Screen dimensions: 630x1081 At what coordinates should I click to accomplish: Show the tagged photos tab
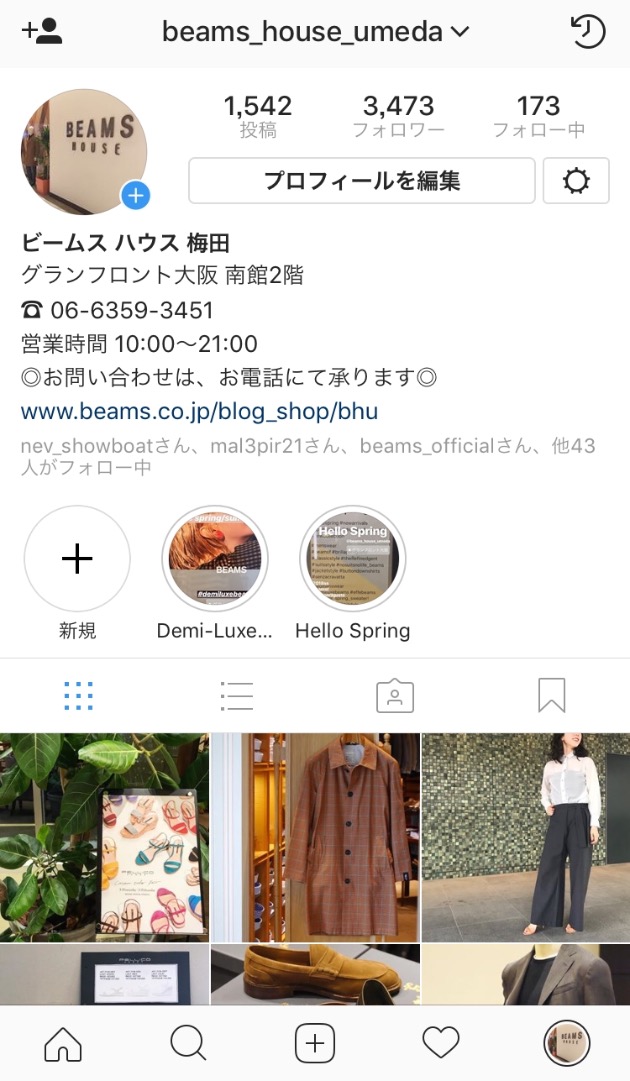pos(394,695)
